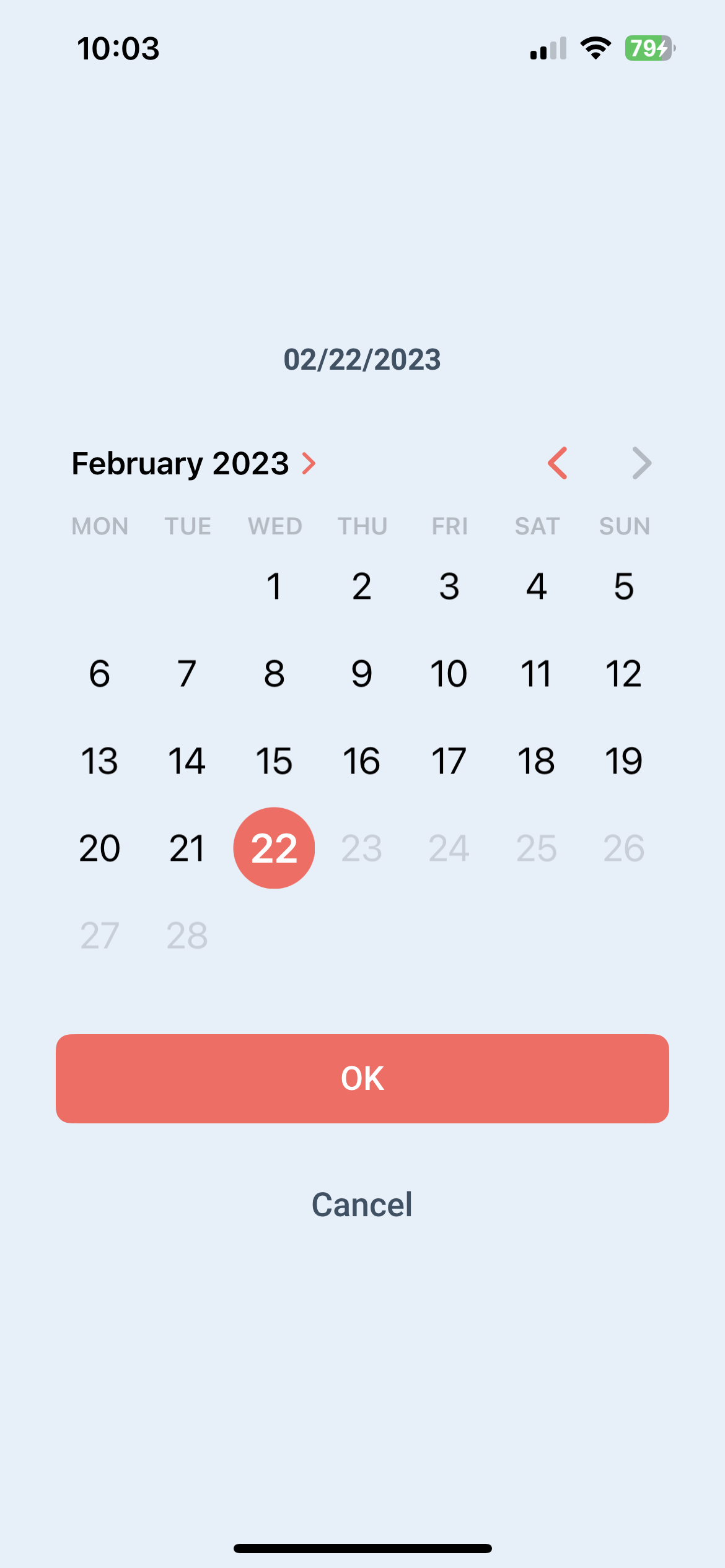Pick Sunday the 19th
The width and height of the screenshot is (725, 1568).
pos(624,760)
